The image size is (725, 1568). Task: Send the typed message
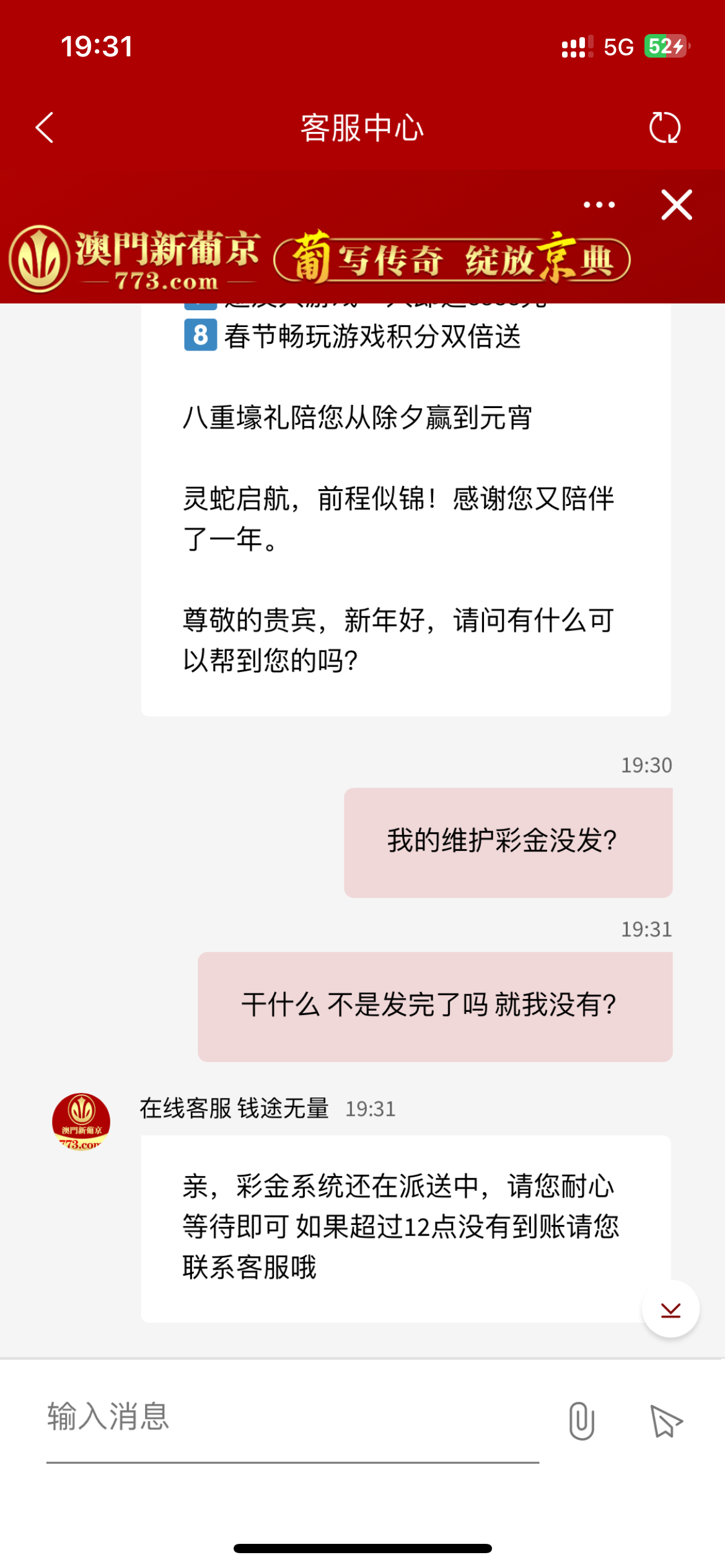[666, 1421]
